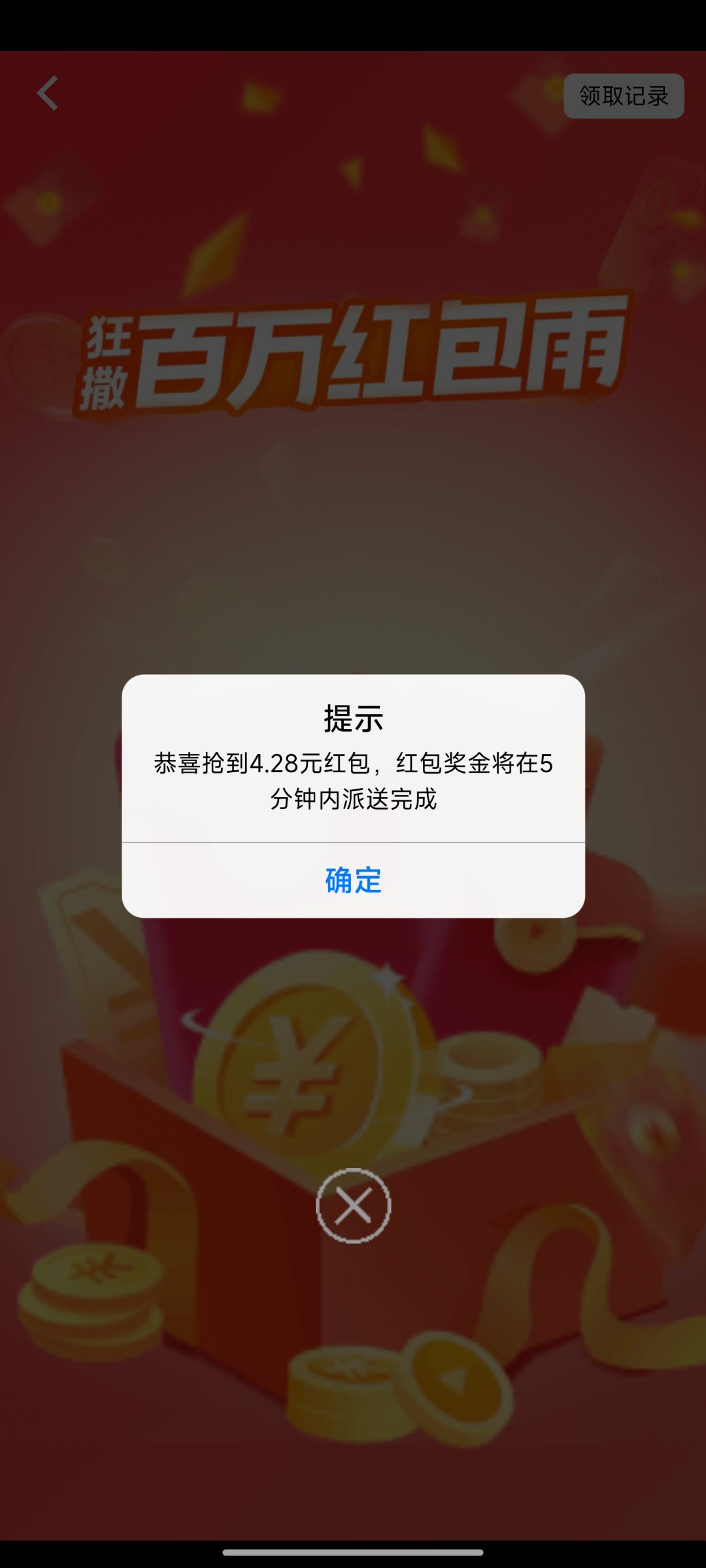This screenshot has height=1568, width=706.
Task: Open 领取记录 claim history
Action: [624, 96]
